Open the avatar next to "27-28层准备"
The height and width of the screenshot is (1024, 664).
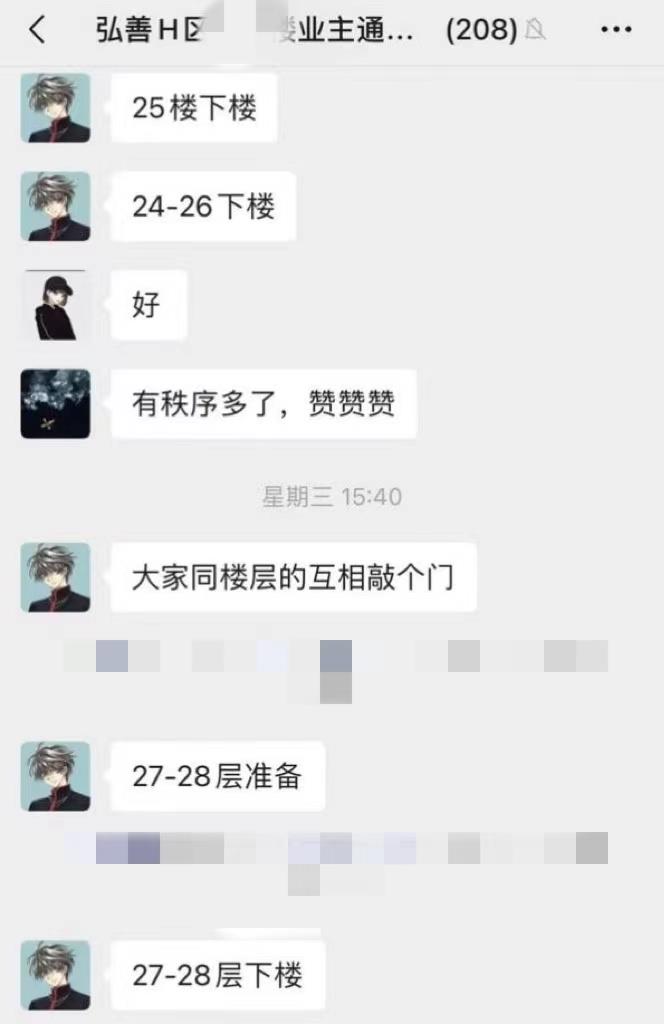[x=56, y=776]
